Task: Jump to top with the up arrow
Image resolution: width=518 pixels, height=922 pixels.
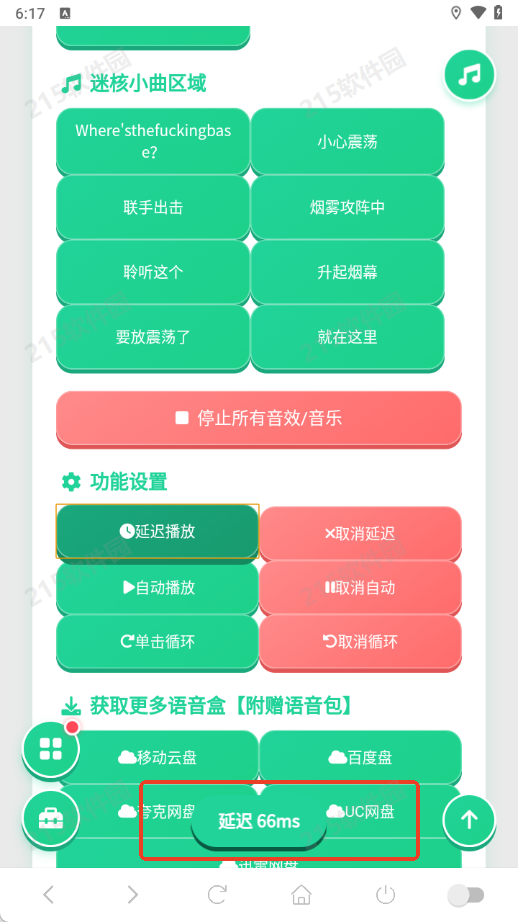Action: [x=469, y=819]
